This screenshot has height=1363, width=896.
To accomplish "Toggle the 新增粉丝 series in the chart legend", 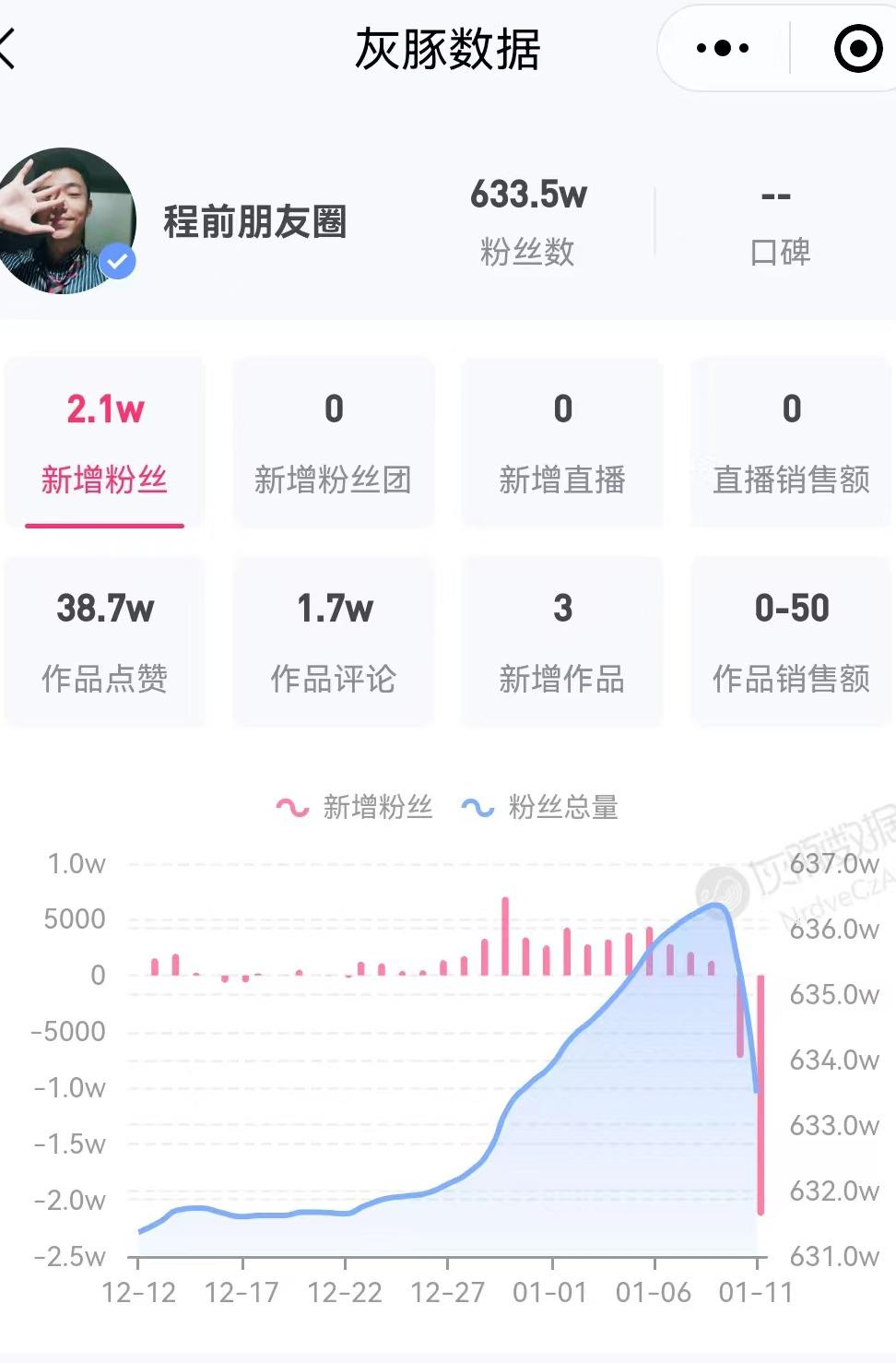I will [356, 808].
